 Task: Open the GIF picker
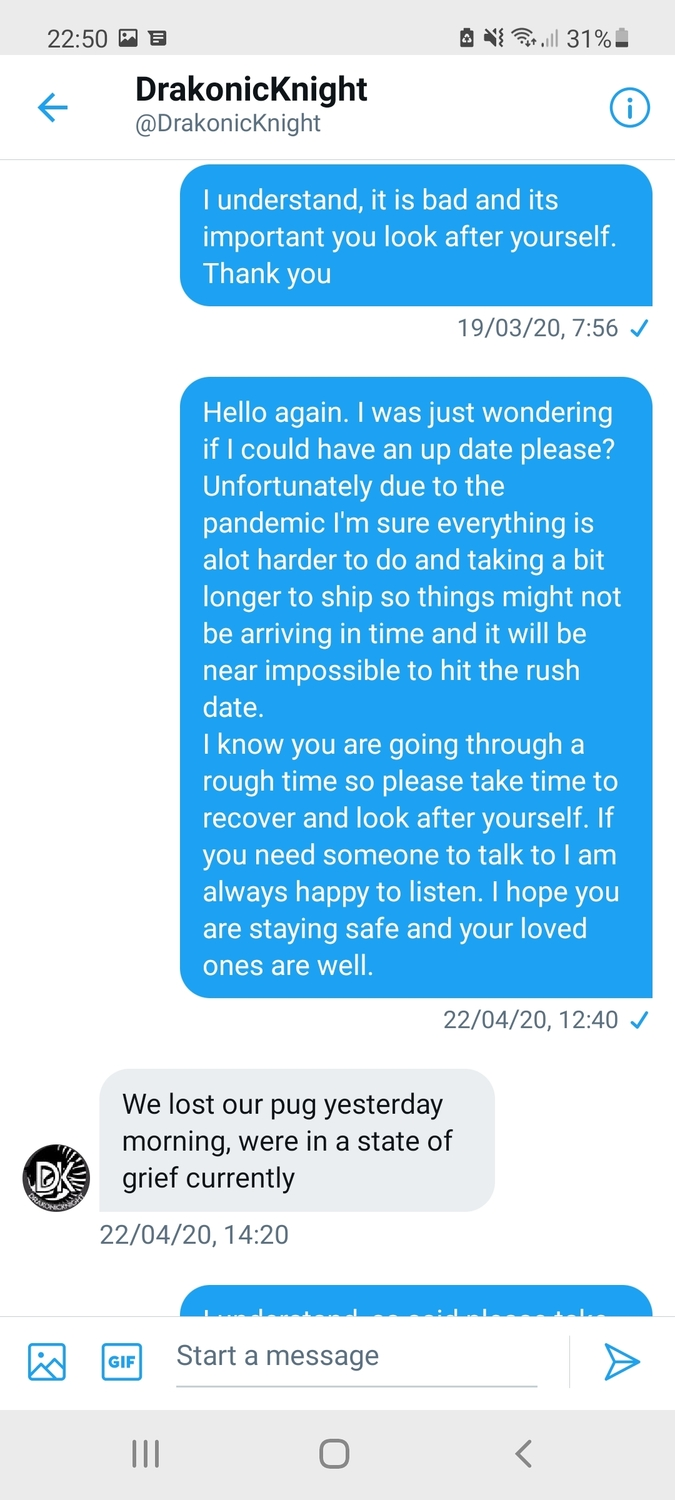(122, 1362)
